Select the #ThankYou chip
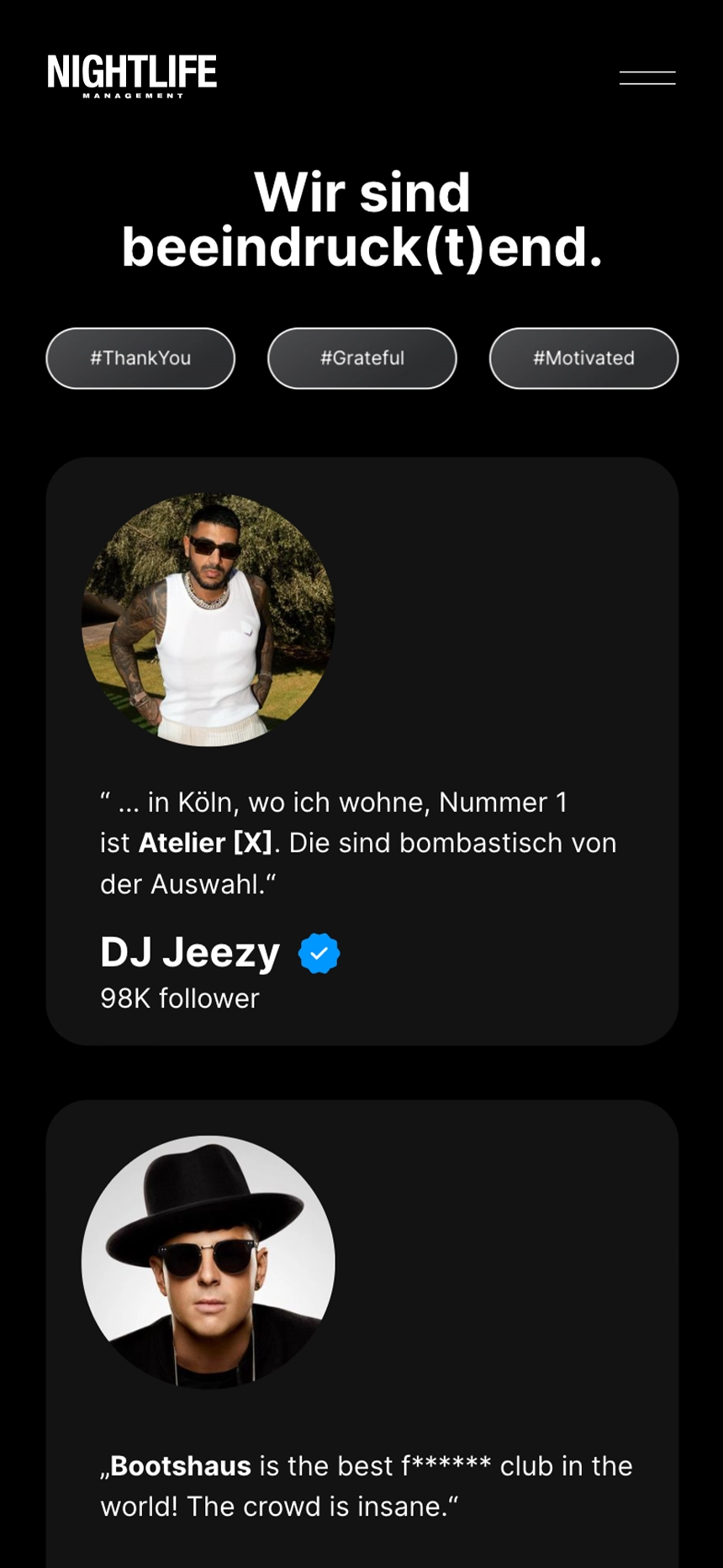Image resolution: width=723 pixels, height=1568 pixels. click(140, 358)
